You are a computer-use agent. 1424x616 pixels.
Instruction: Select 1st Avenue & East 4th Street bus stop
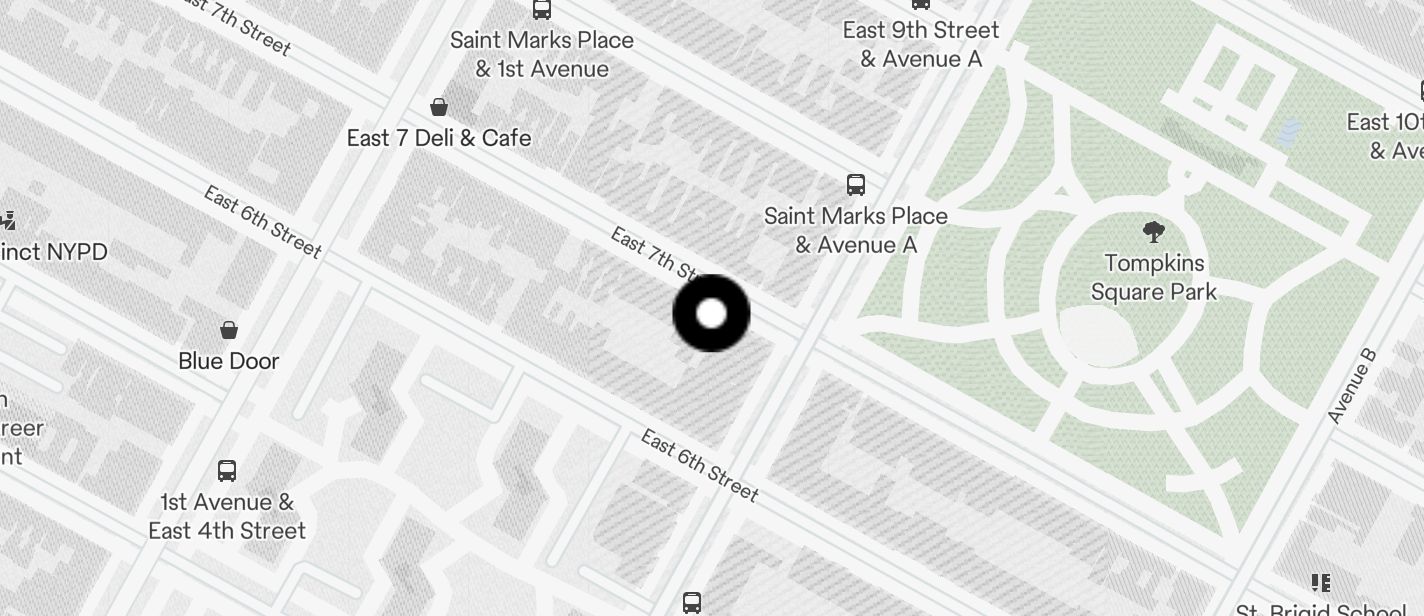227,471
